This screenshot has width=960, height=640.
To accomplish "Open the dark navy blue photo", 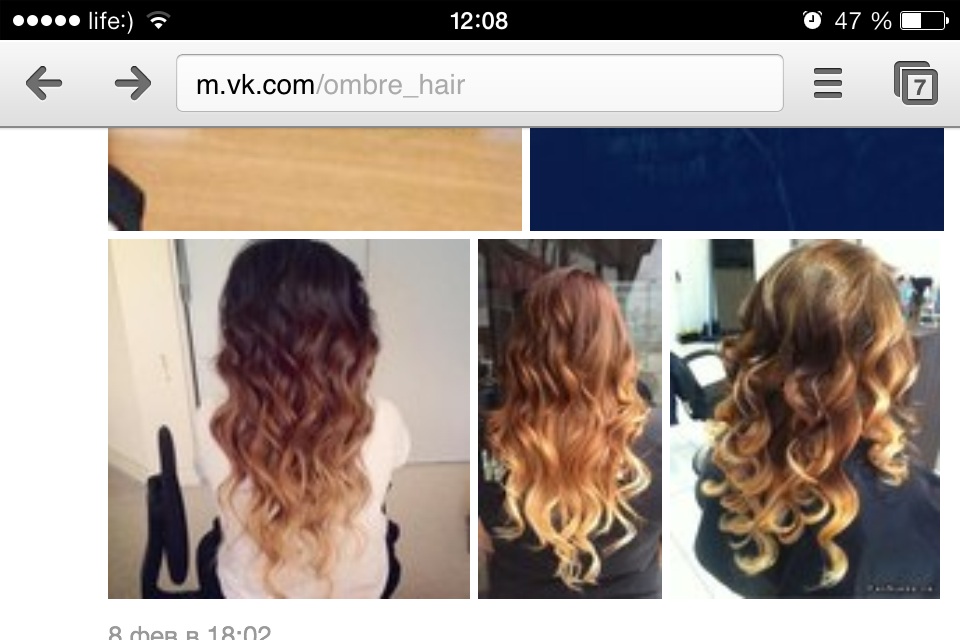I will (736, 180).
